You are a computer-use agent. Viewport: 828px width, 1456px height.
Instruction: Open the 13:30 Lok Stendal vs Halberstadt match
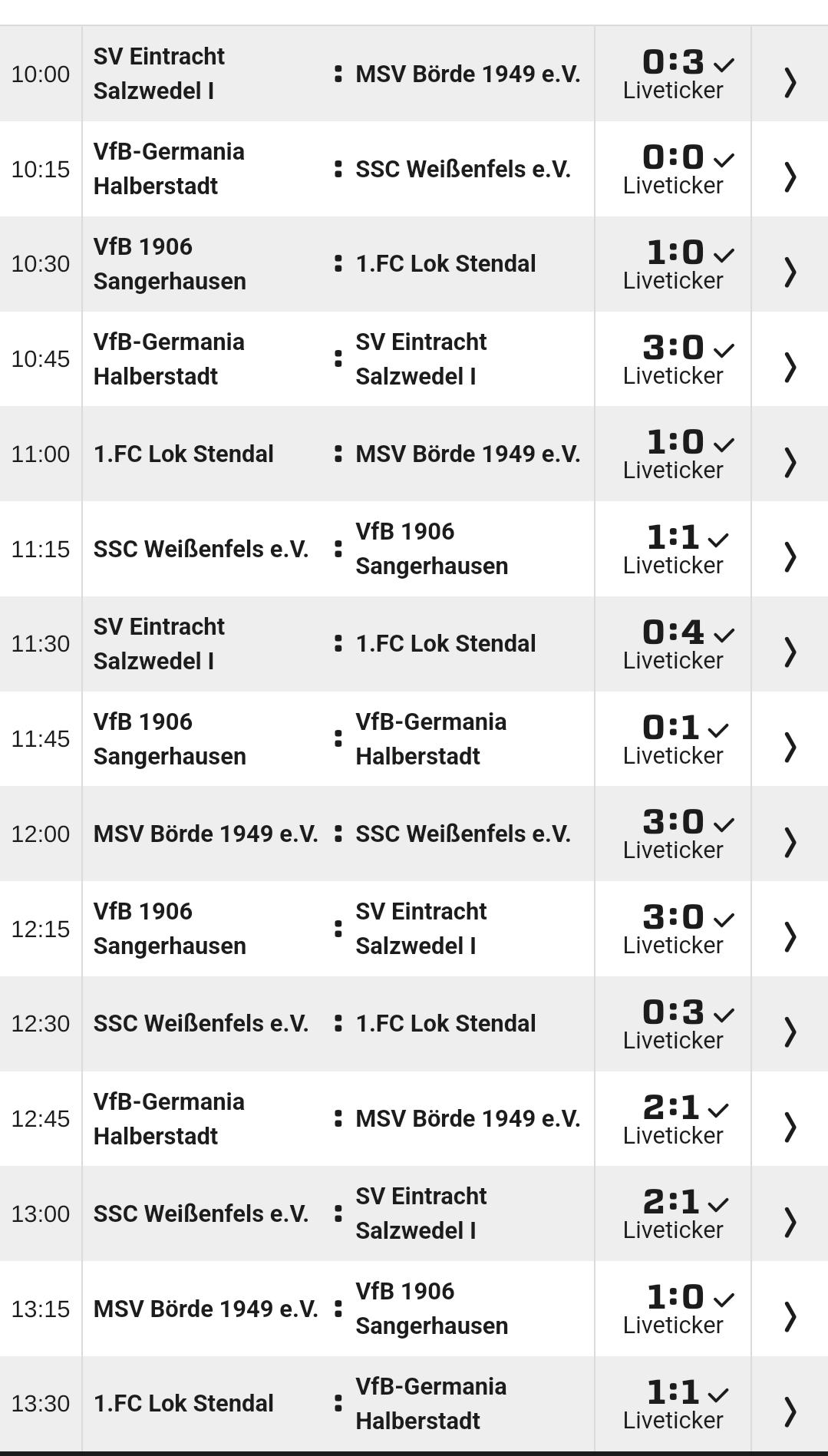click(x=414, y=1404)
